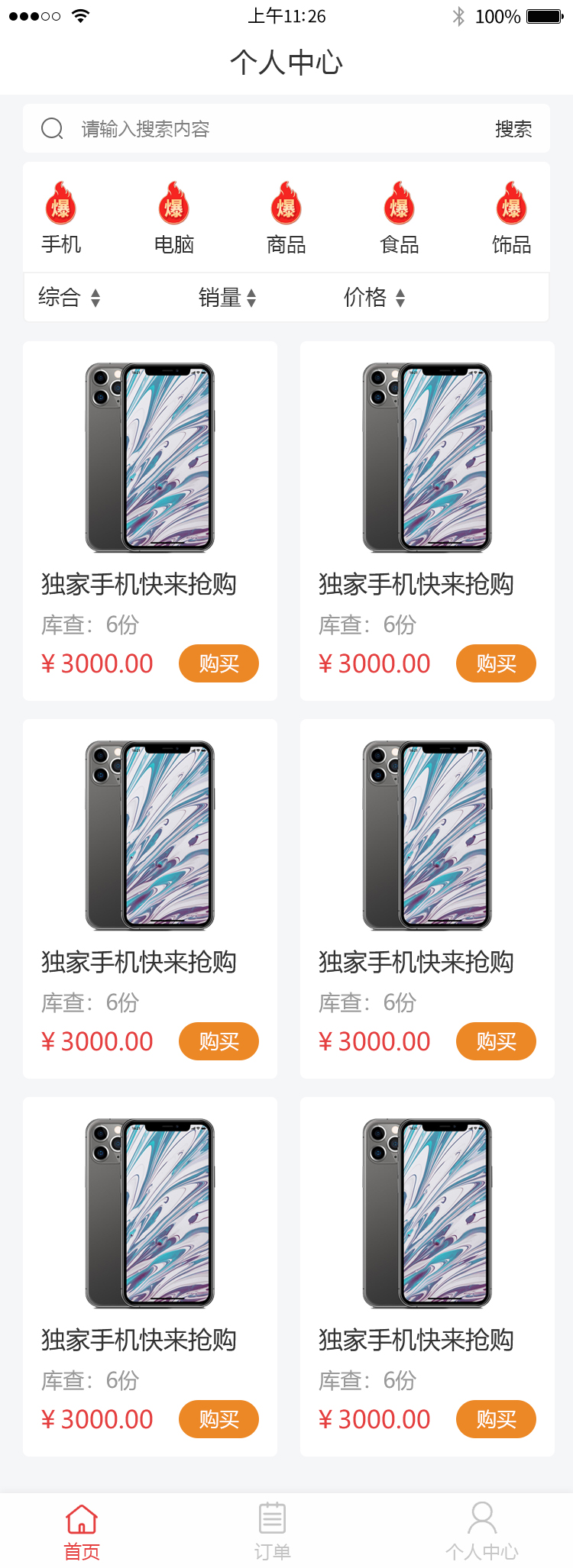Viewport: 573px width, 1568px height.
Task: Switch to the 订单 tab
Action: (x=272, y=1531)
